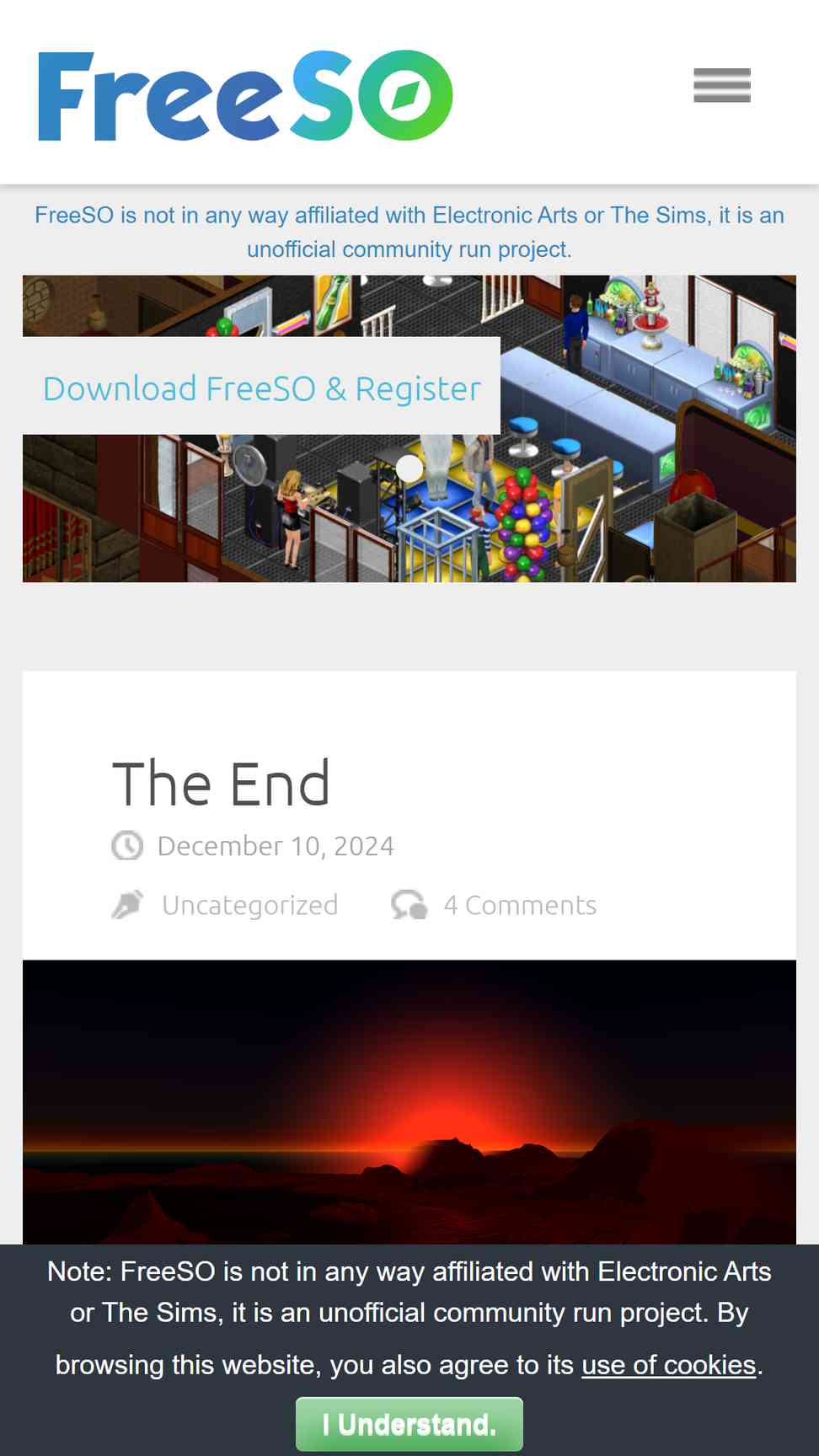Open the hamburger menu
This screenshot has height=1456, width=819.
click(722, 85)
